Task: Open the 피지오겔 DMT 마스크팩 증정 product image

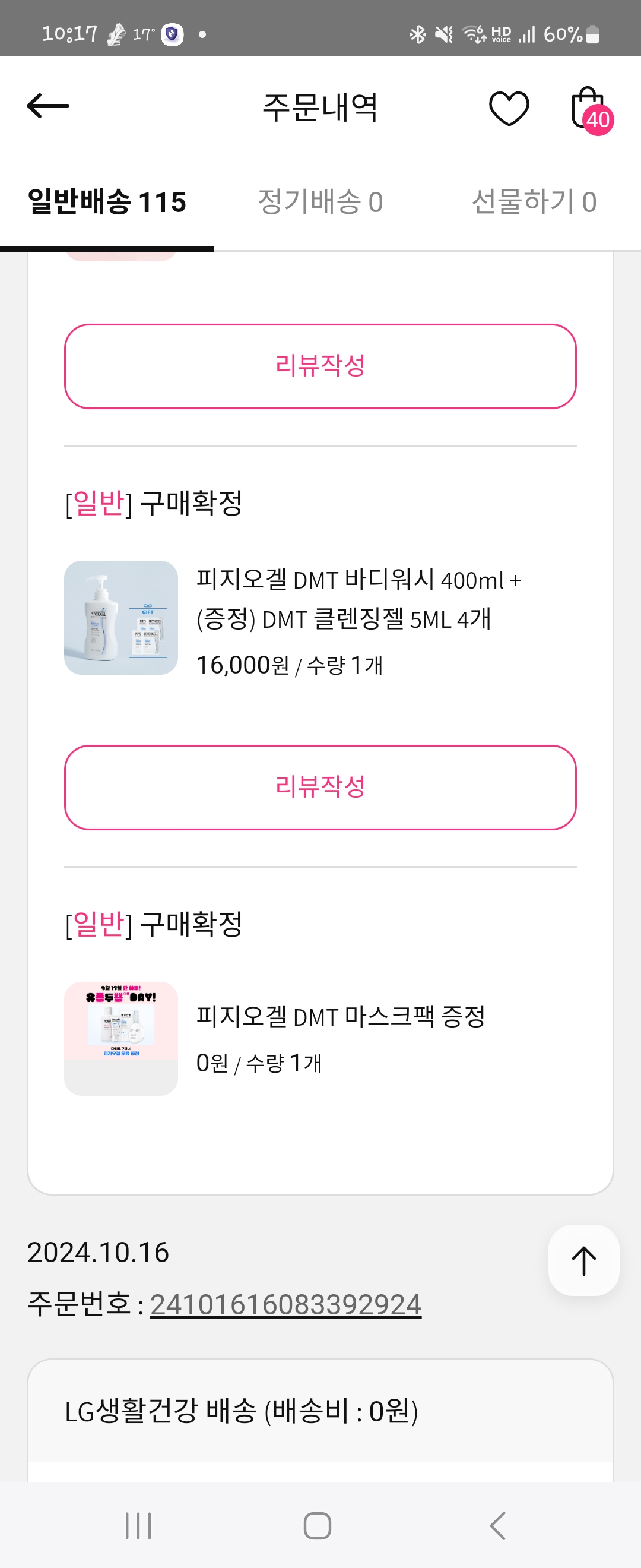Action: pos(121,1038)
